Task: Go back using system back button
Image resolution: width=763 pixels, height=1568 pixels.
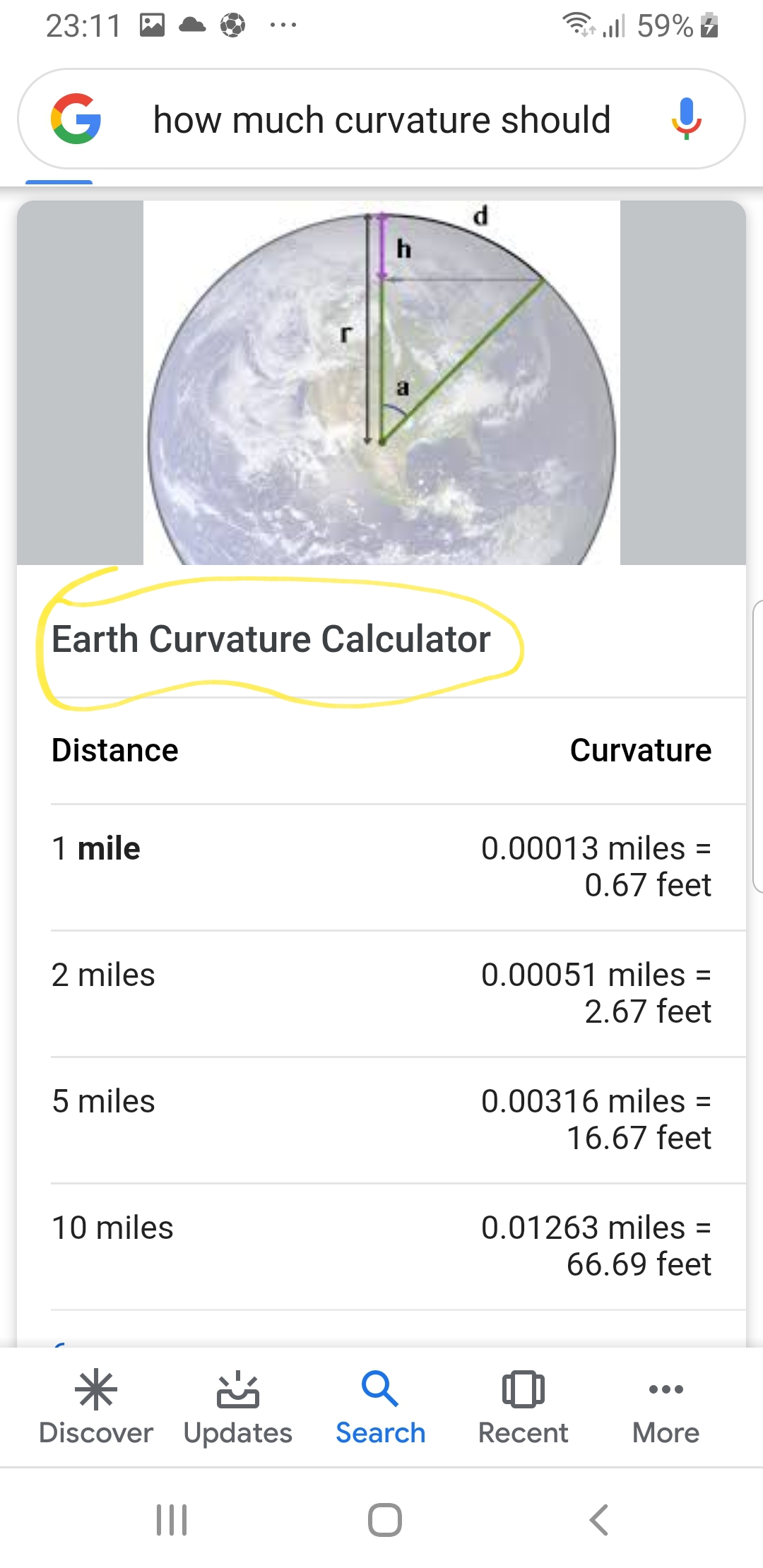Action: coord(598,1519)
